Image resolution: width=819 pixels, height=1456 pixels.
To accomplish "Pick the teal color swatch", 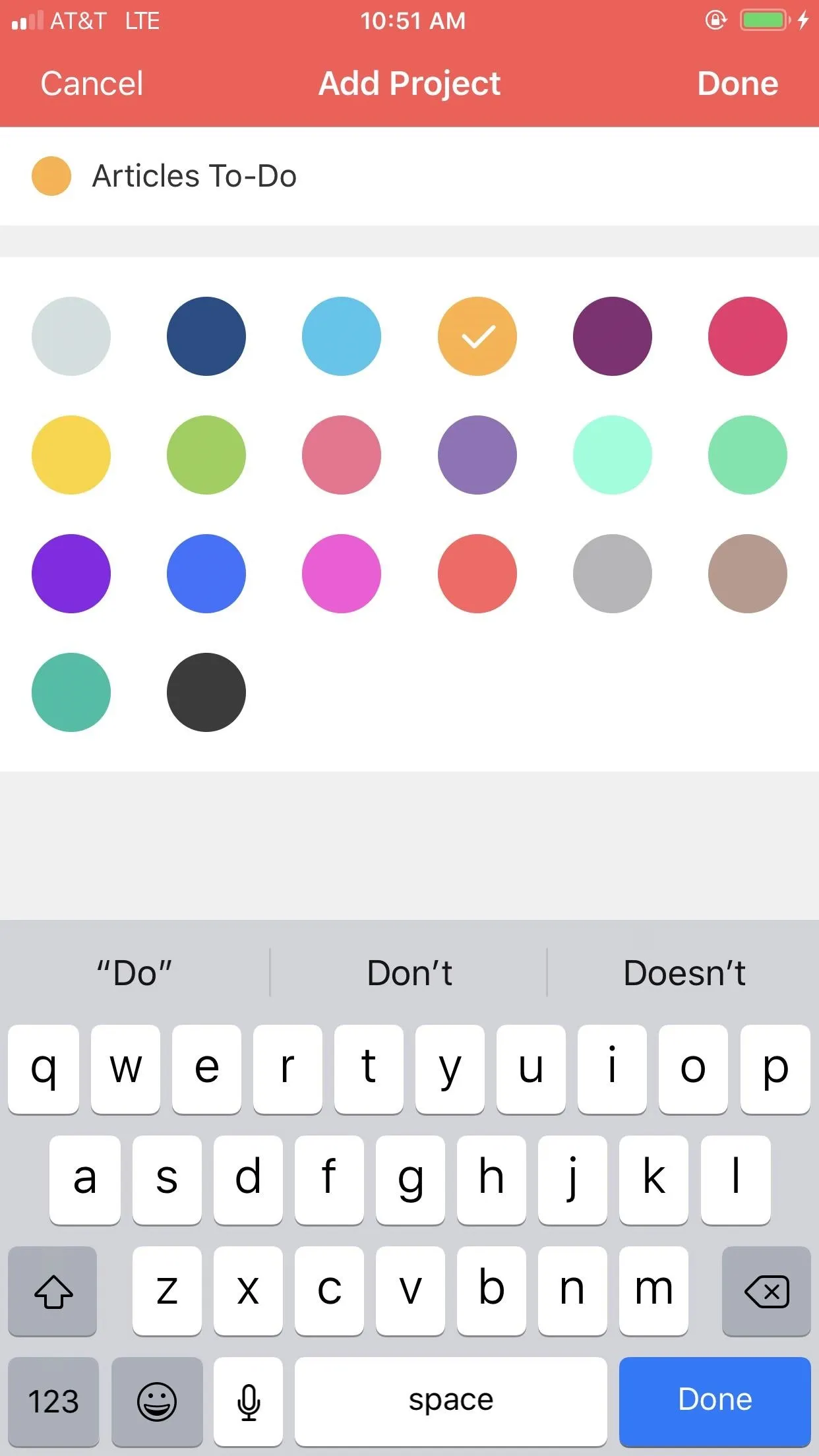I will pyautogui.click(x=71, y=692).
